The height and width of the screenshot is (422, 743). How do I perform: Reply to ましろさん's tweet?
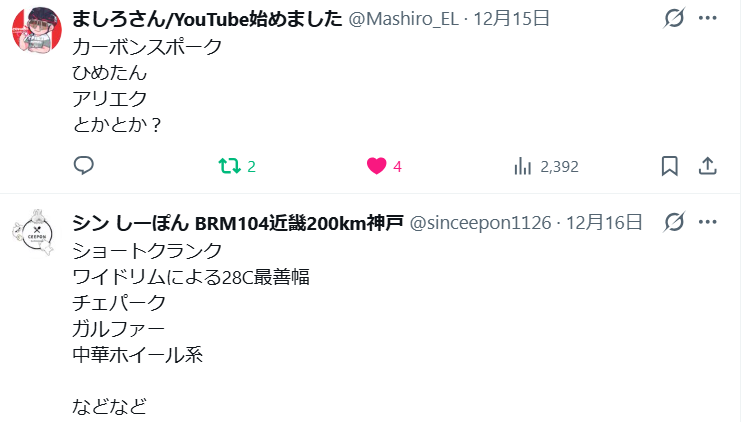coord(84,166)
